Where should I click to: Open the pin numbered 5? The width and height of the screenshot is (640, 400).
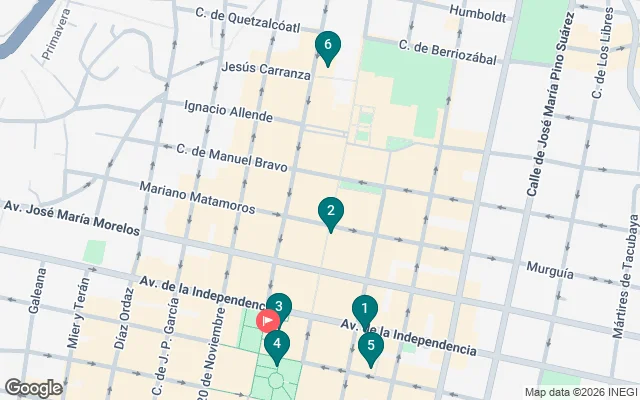click(371, 348)
